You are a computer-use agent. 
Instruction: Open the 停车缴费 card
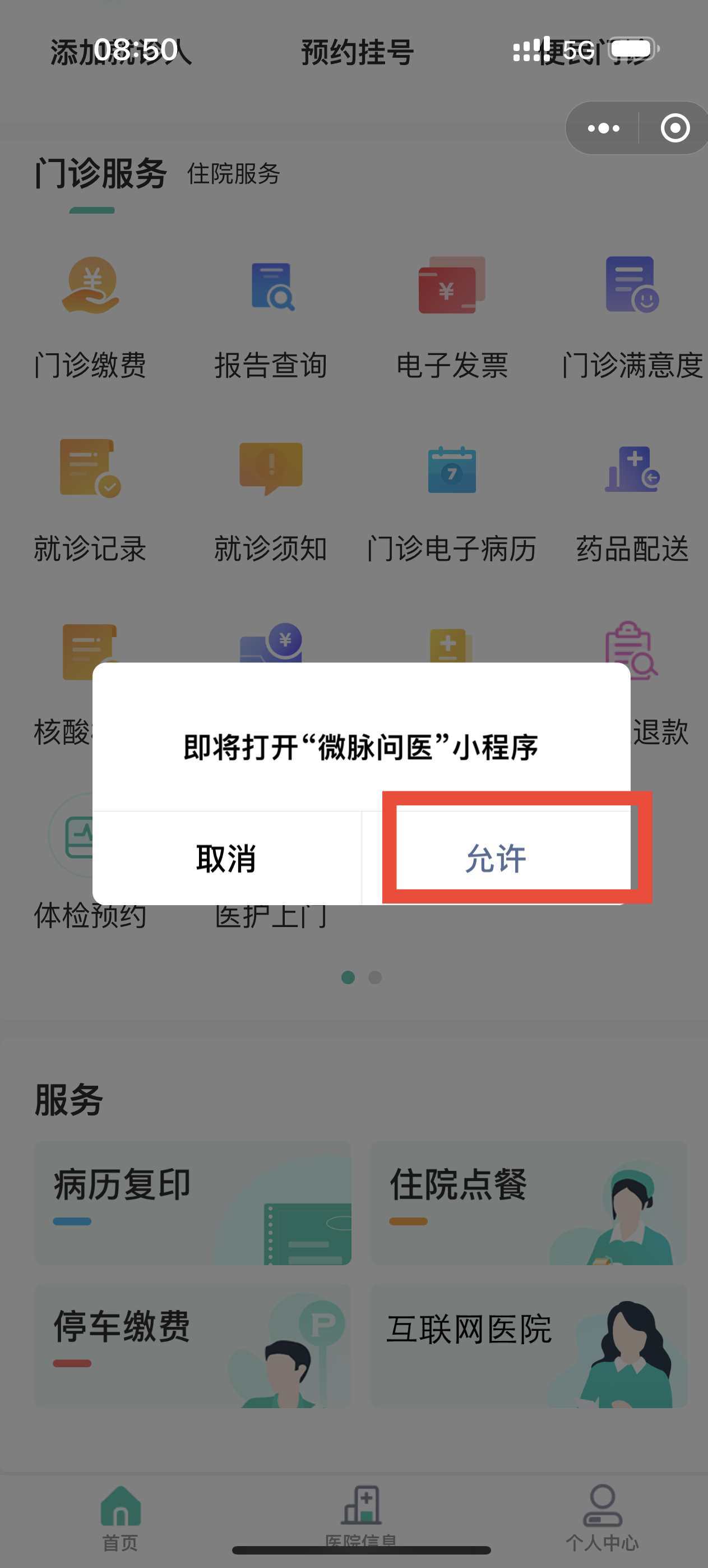point(192,1345)
